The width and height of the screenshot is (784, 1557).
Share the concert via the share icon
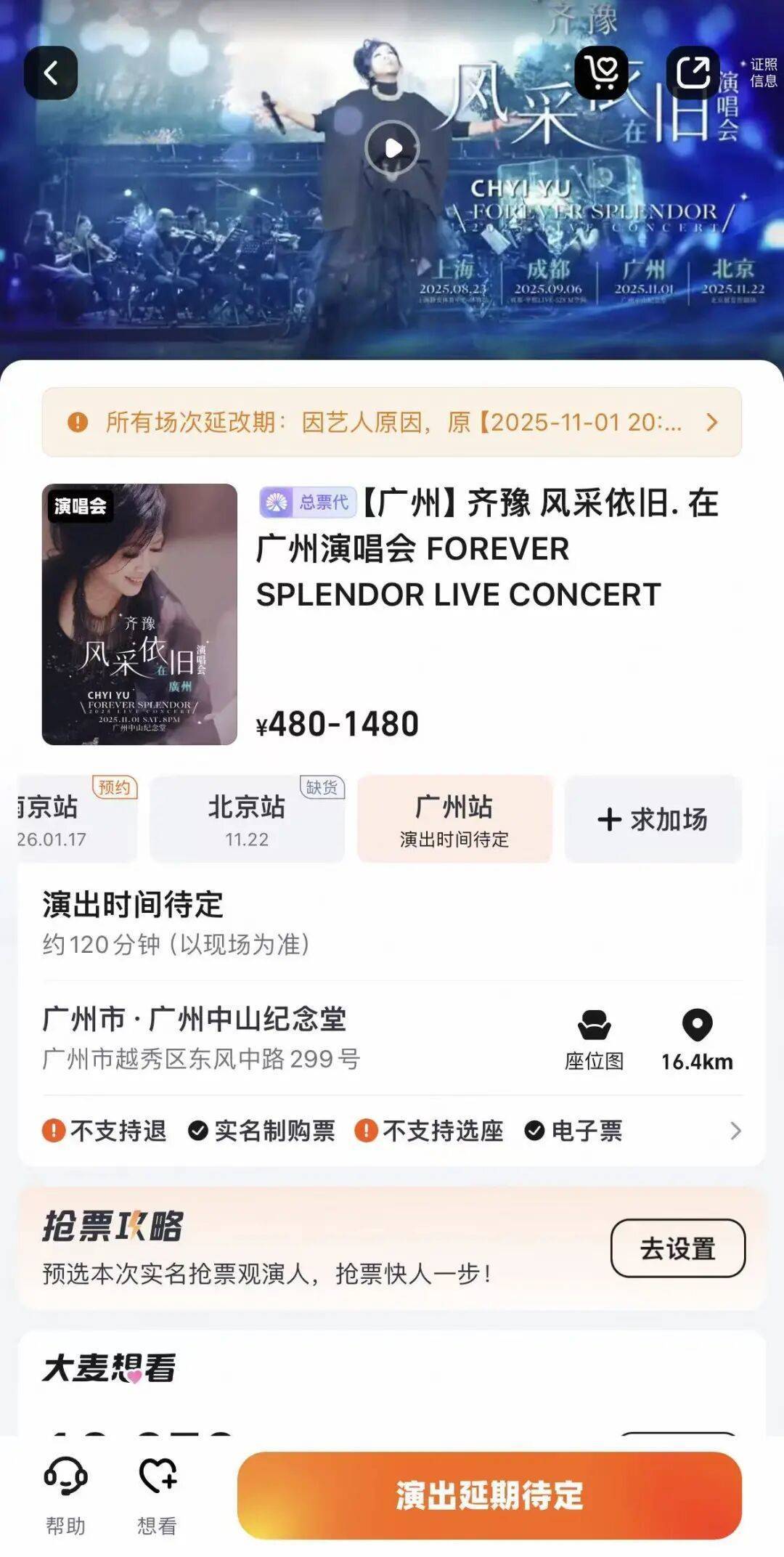click(693, 73)
